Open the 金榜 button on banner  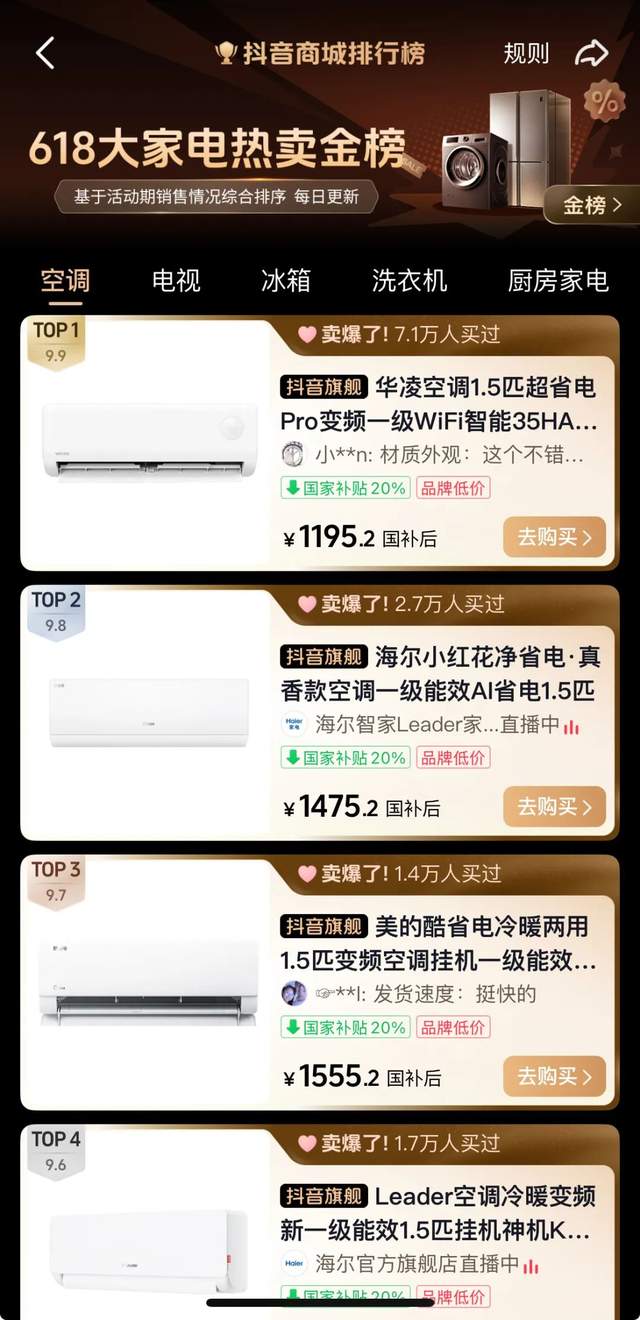pyautogui.click(x=591, y=205)
